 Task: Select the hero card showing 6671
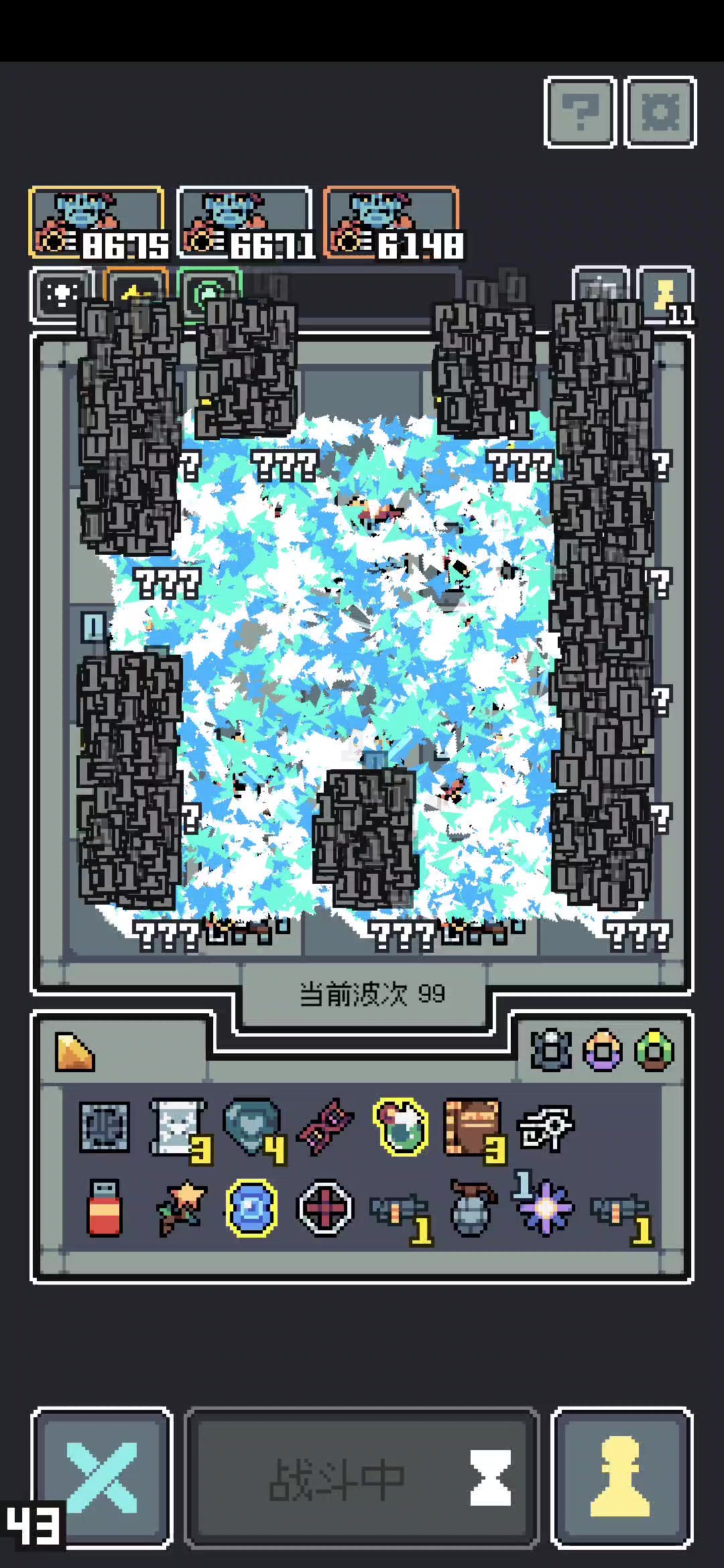pos(245,223)
